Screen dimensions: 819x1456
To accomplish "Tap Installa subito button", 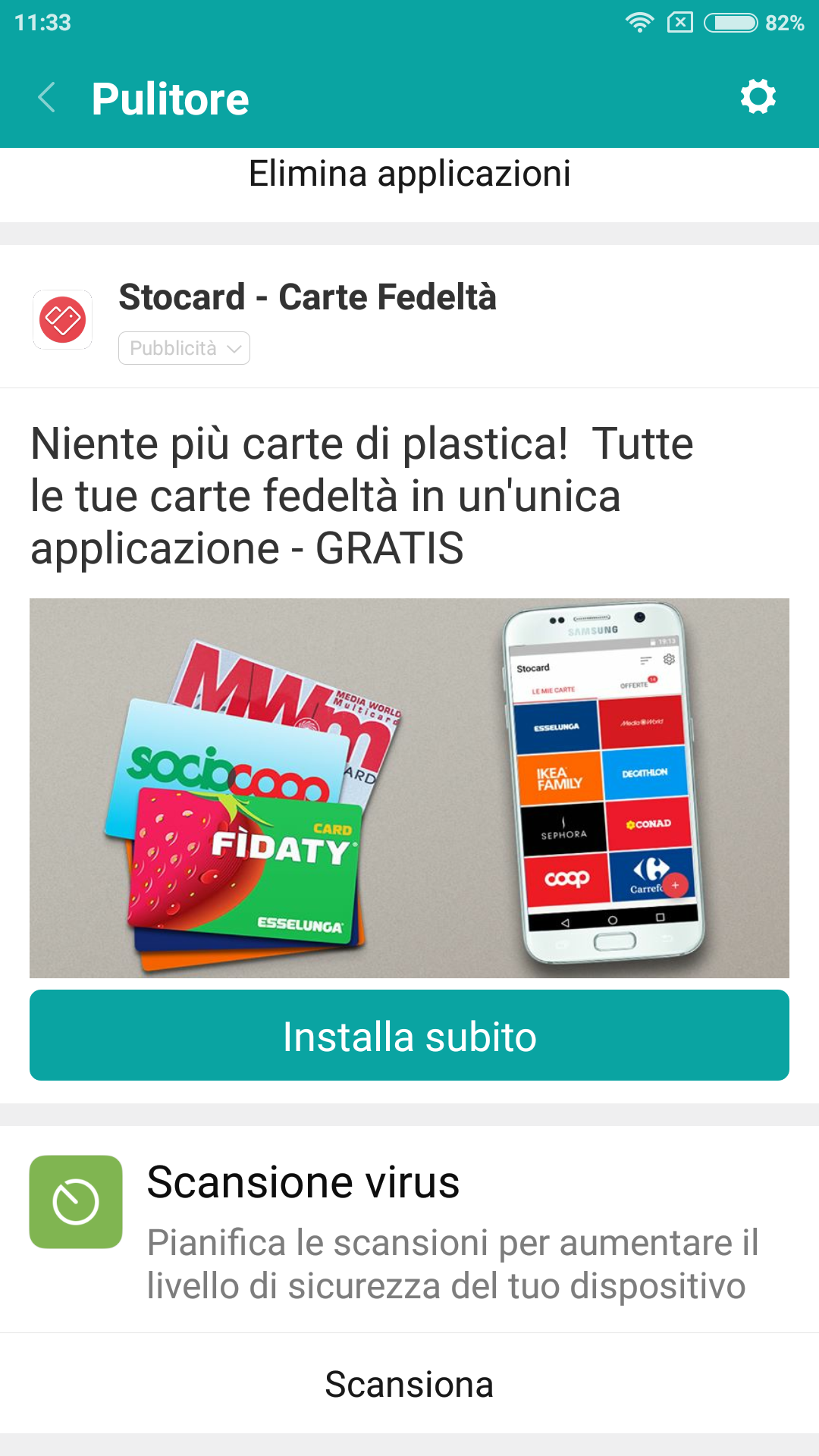I will pyautogui.click(x=409, y=1035).
